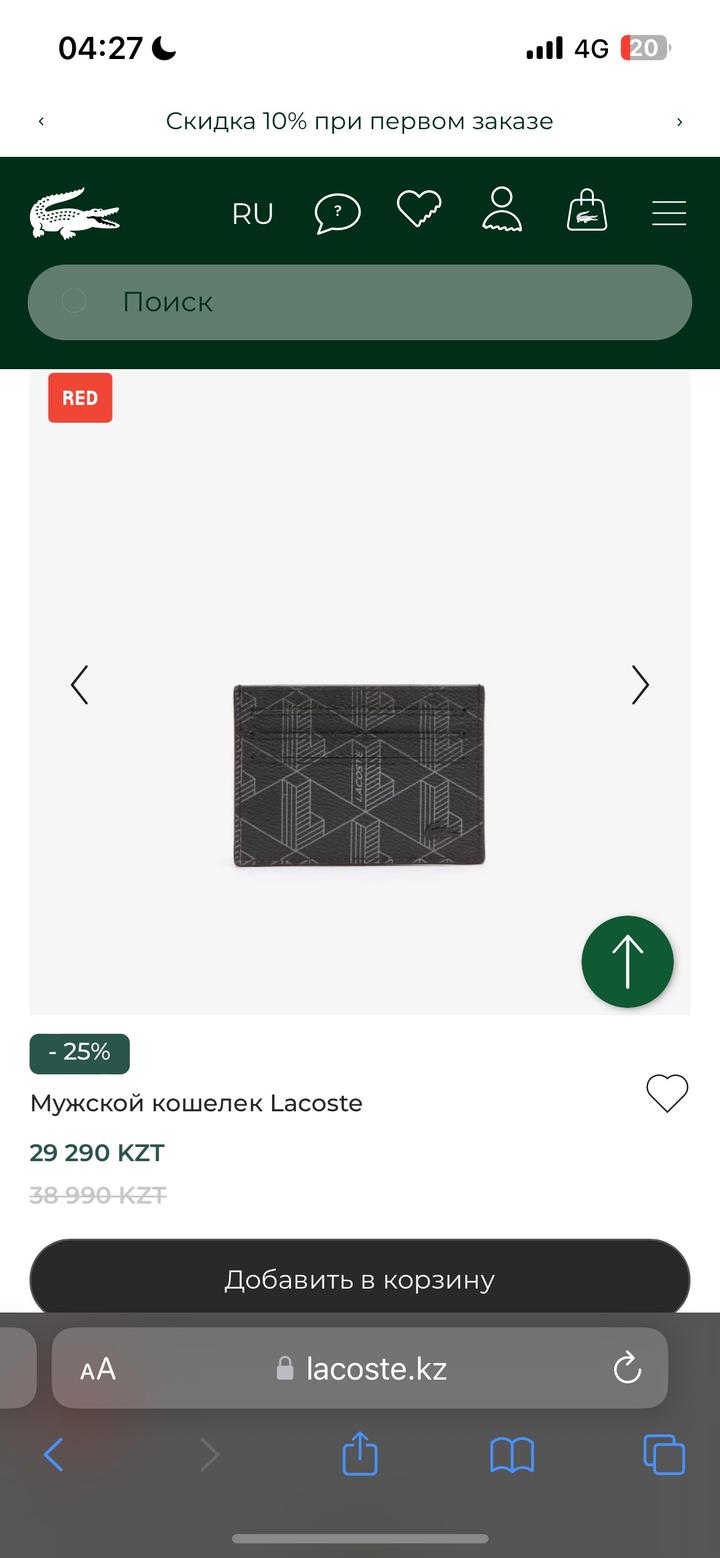Open the hamburger menu
720x1558 pixels.
click(669, 213)
